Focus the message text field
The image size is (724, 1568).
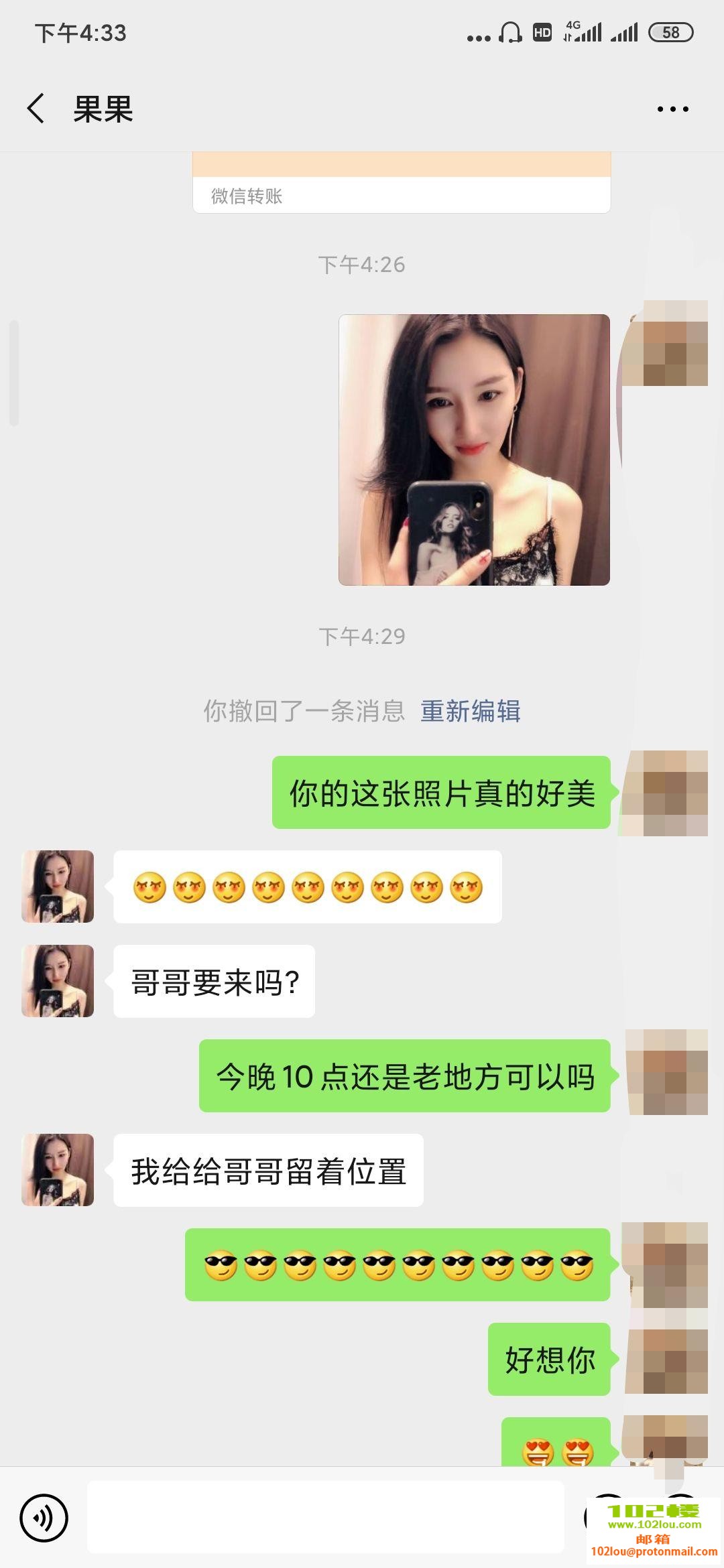(325, 1518)
